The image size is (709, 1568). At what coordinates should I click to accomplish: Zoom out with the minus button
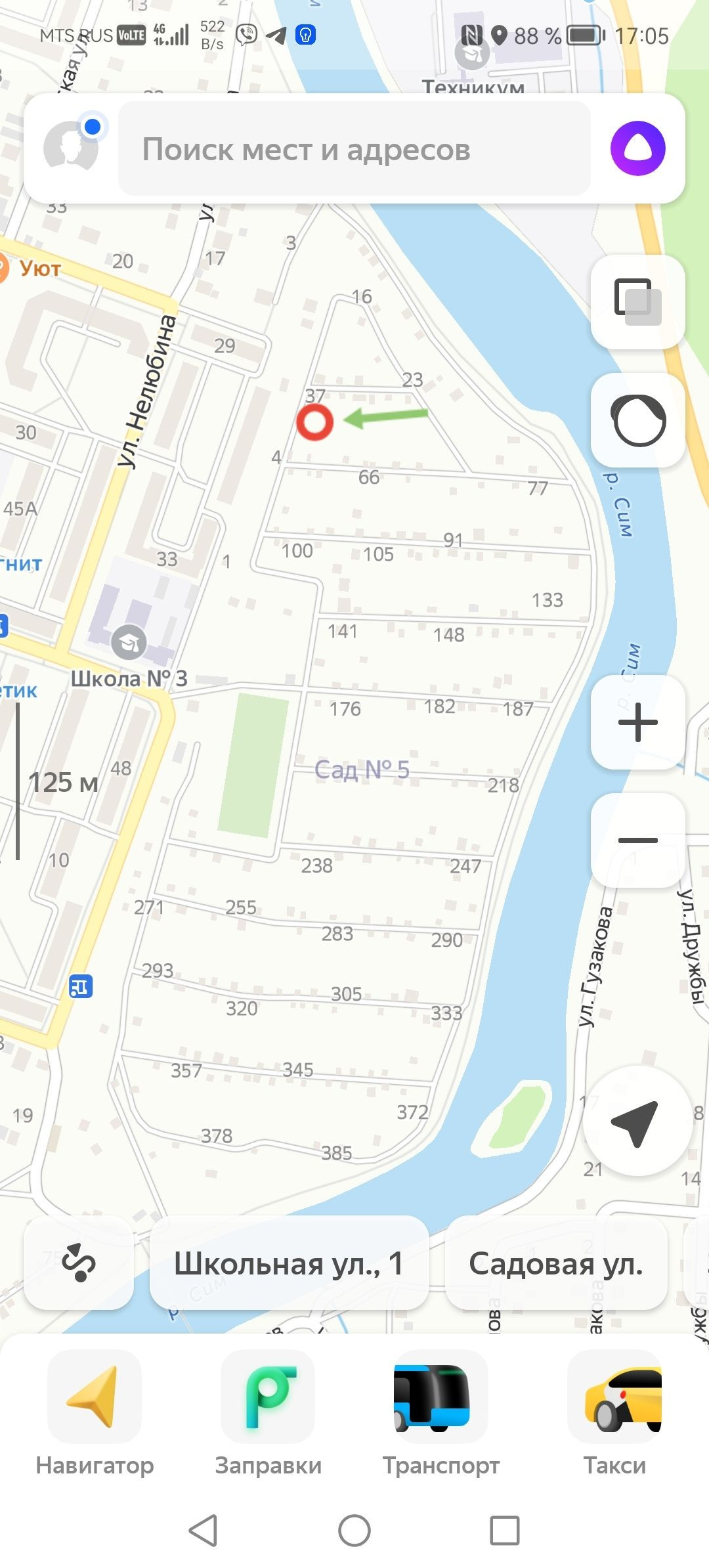click(x=637, y=840)
